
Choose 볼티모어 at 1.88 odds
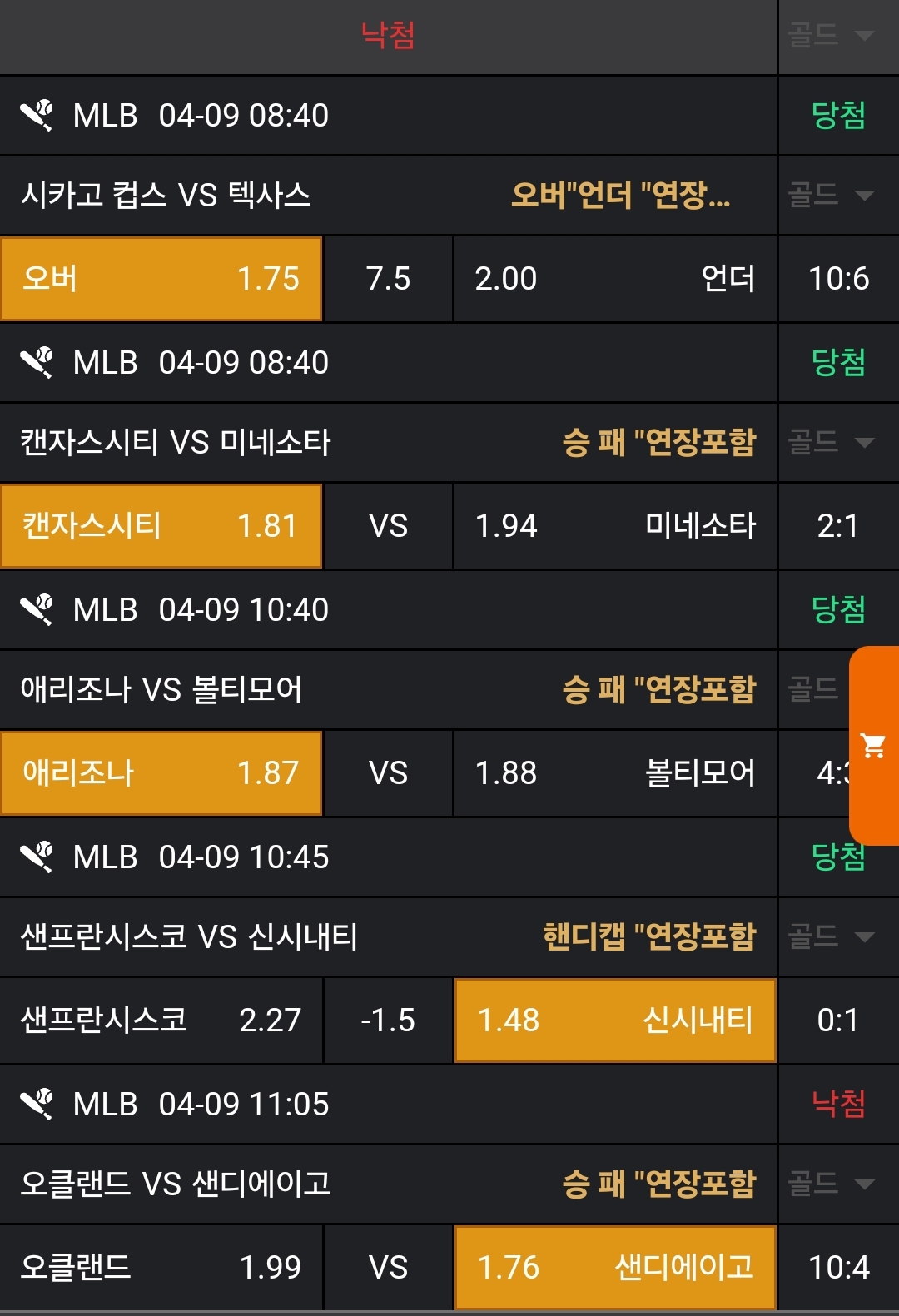pos(614,773)
